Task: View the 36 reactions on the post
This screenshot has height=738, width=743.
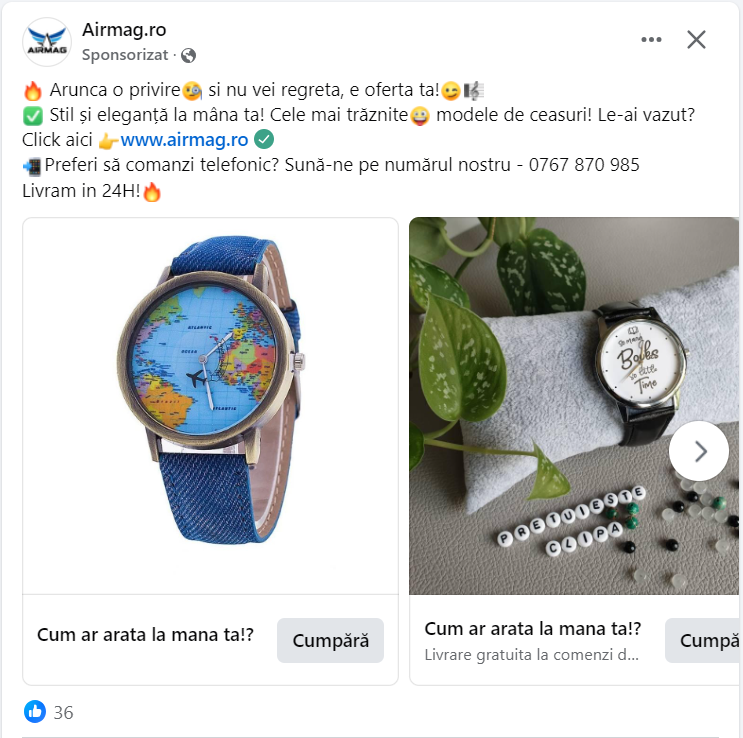Action: (x=50, y=713)
